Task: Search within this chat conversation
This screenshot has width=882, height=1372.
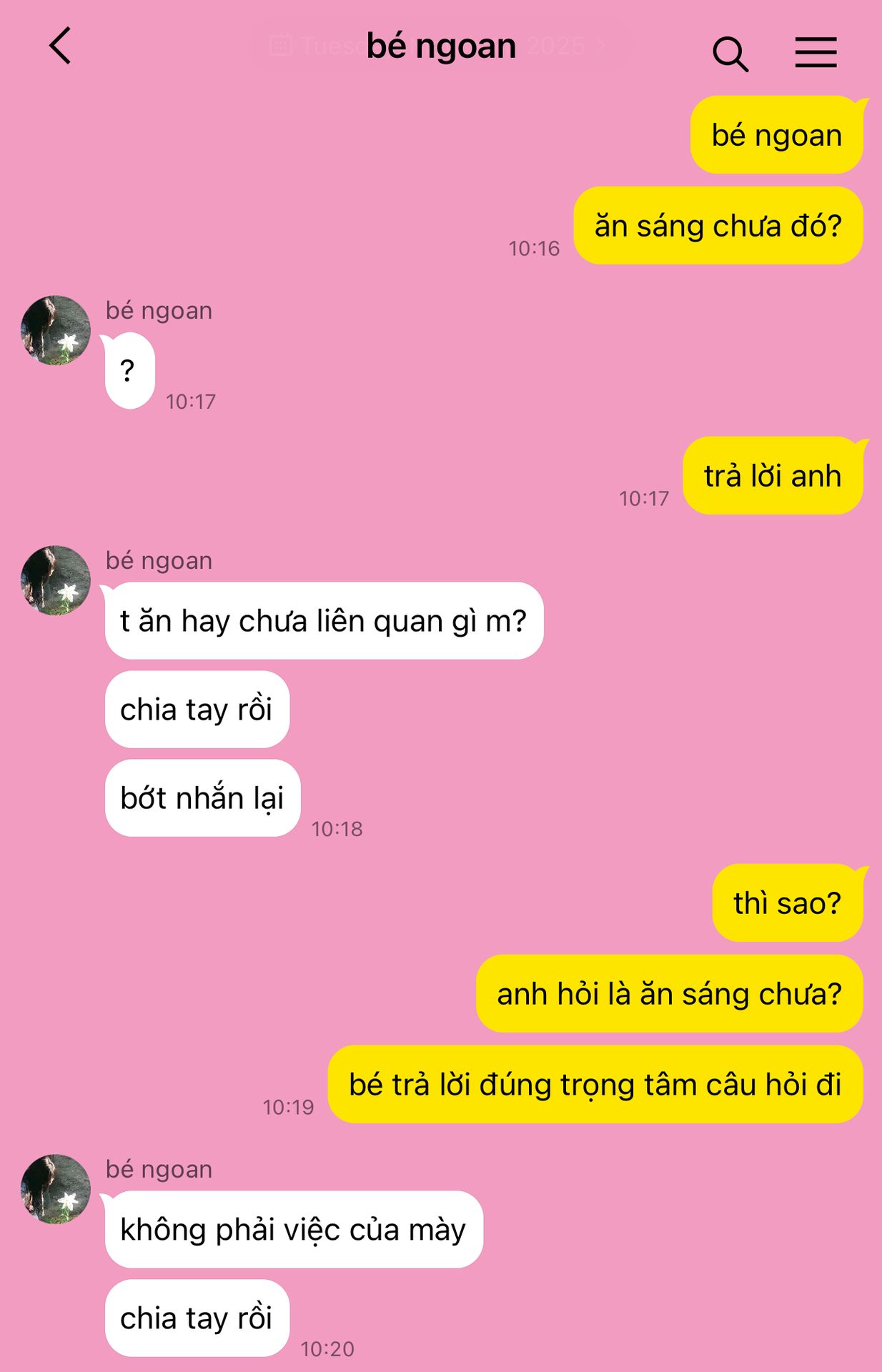Action: 730,54
